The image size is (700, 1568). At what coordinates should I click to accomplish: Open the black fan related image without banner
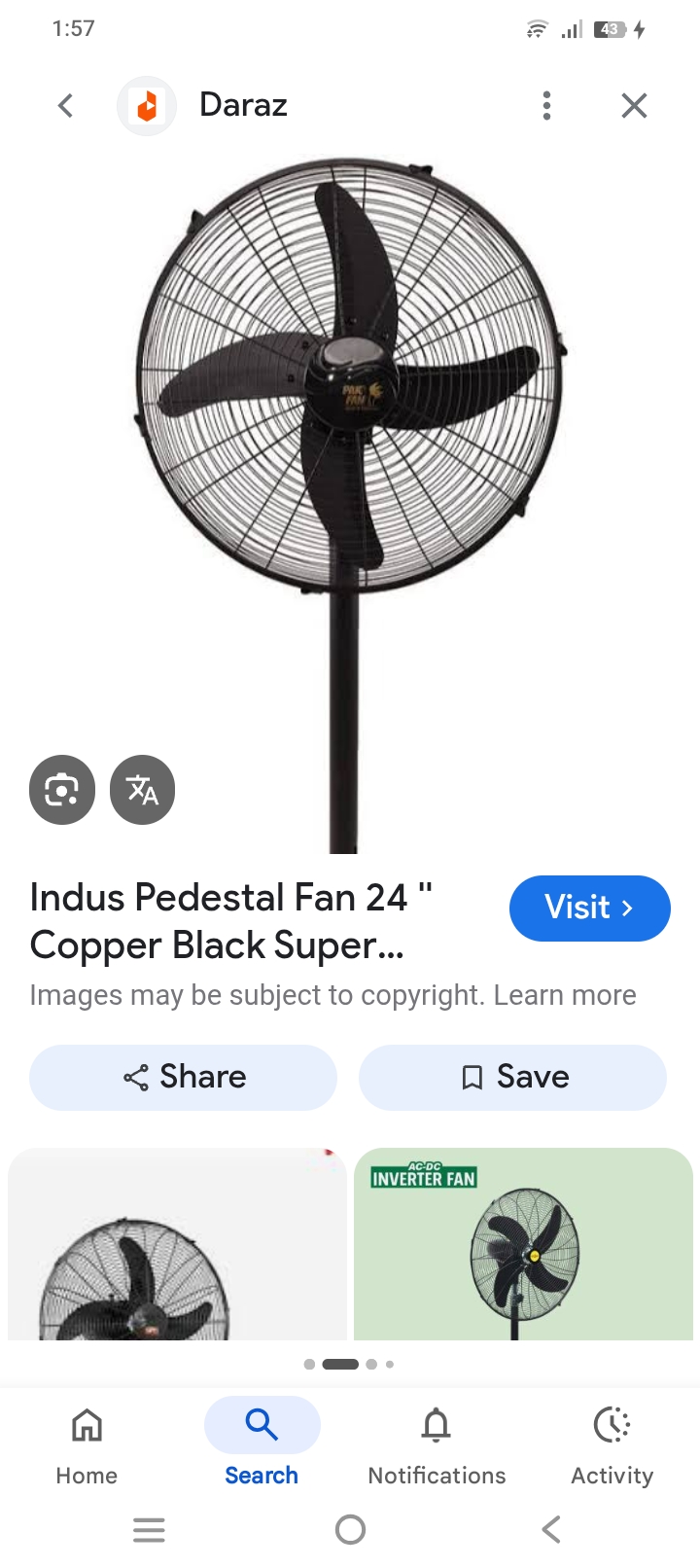click(177, 1244)
